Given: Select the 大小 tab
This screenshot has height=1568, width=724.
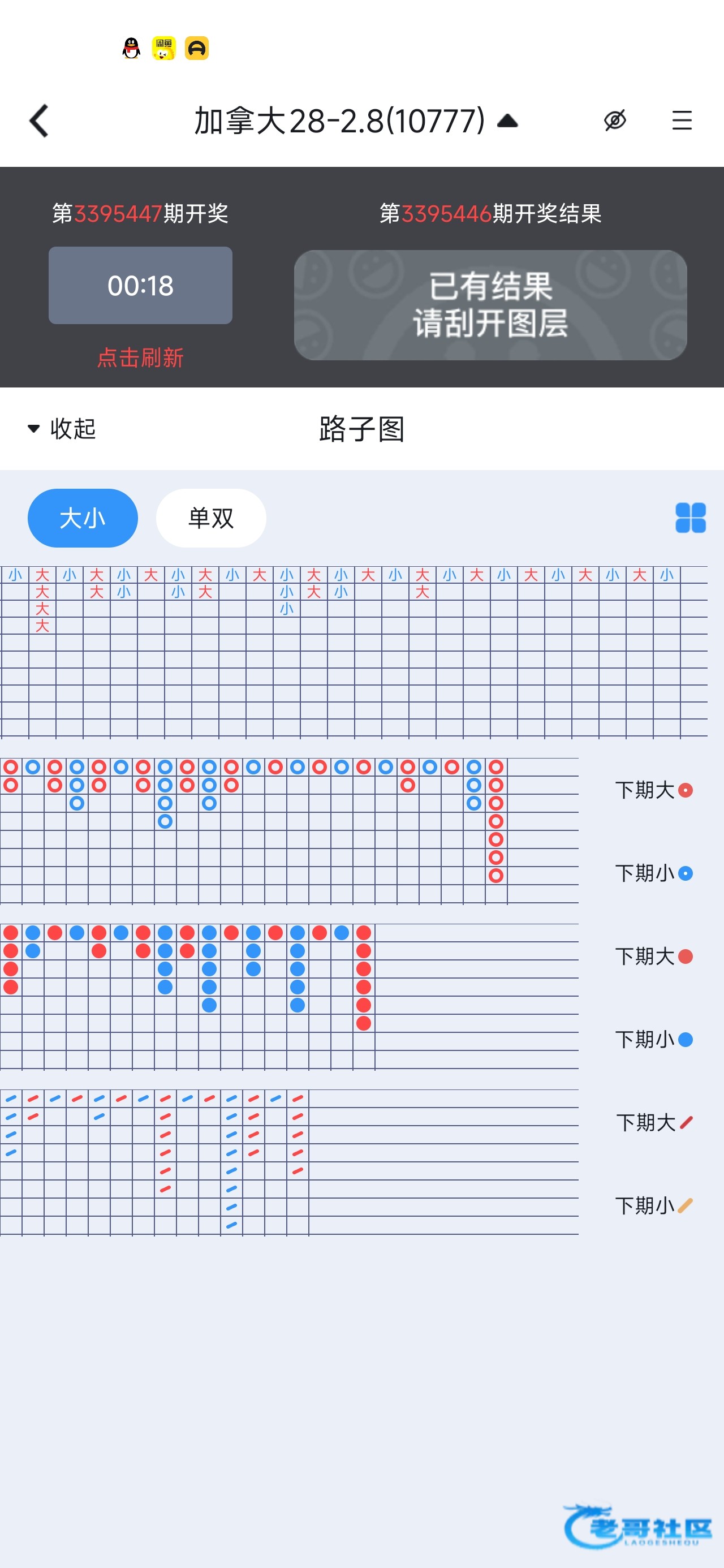Looking at the screenshot, I should pyautogui.click(x=83, y=518).
